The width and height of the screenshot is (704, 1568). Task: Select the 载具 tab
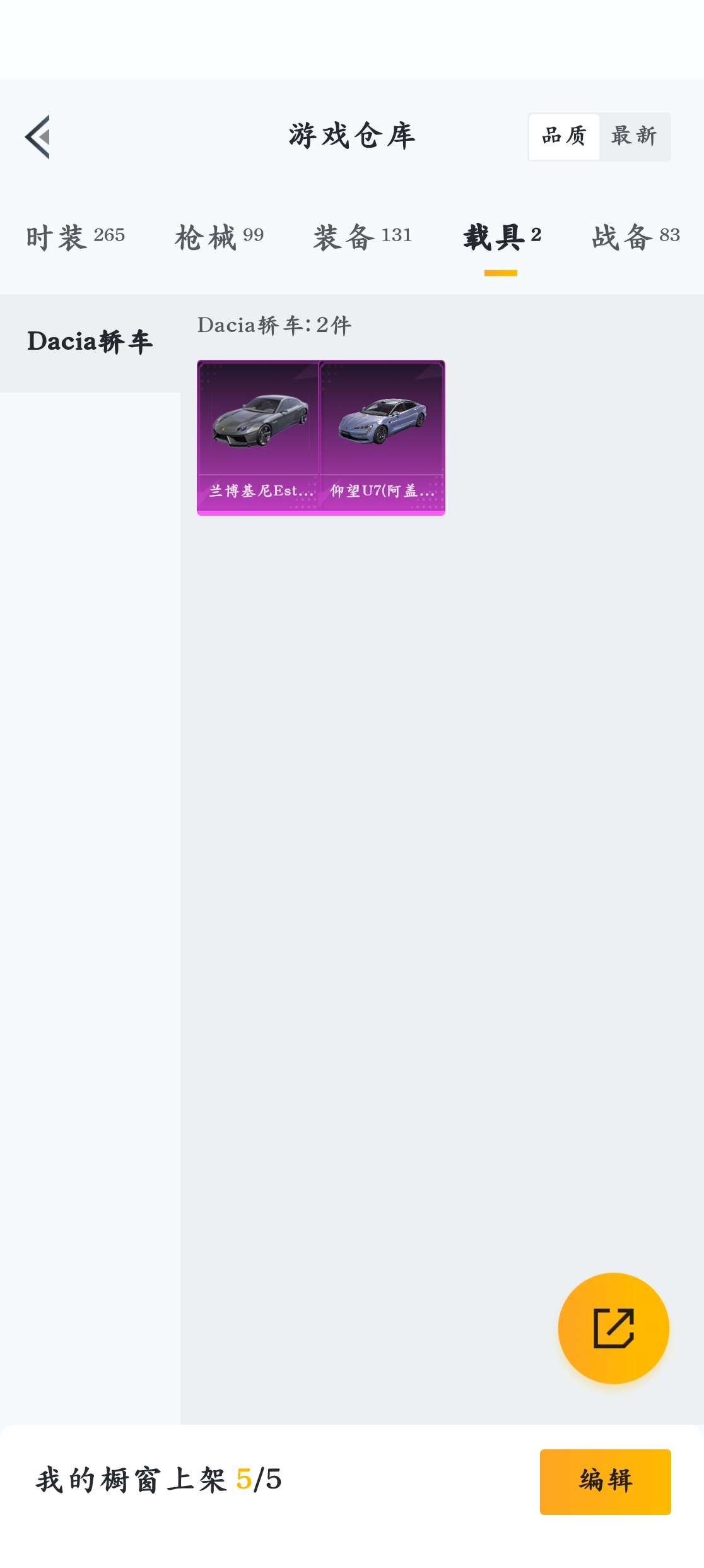[x=502, y=238]
